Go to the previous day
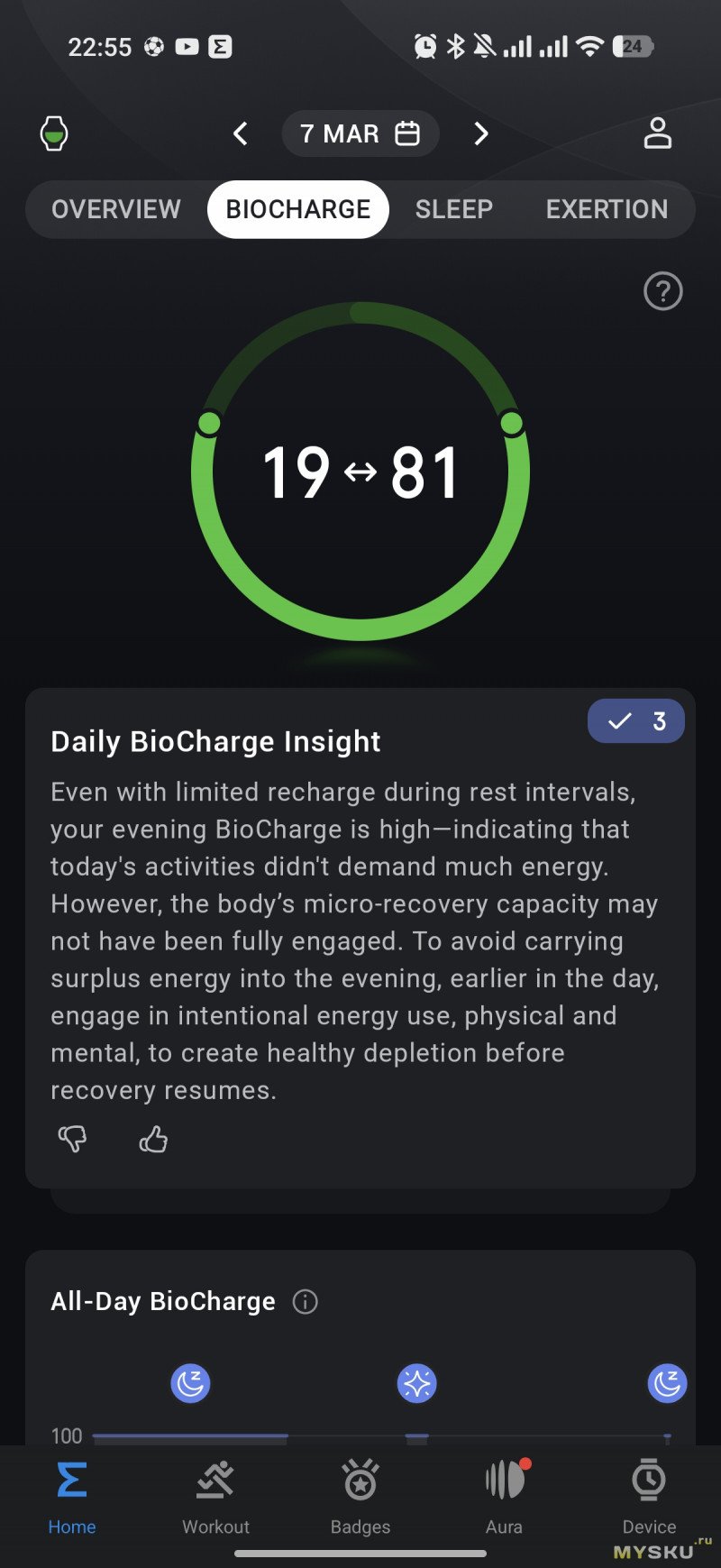The width and height of the screenshot is (721, 1568). pos(240,134)
